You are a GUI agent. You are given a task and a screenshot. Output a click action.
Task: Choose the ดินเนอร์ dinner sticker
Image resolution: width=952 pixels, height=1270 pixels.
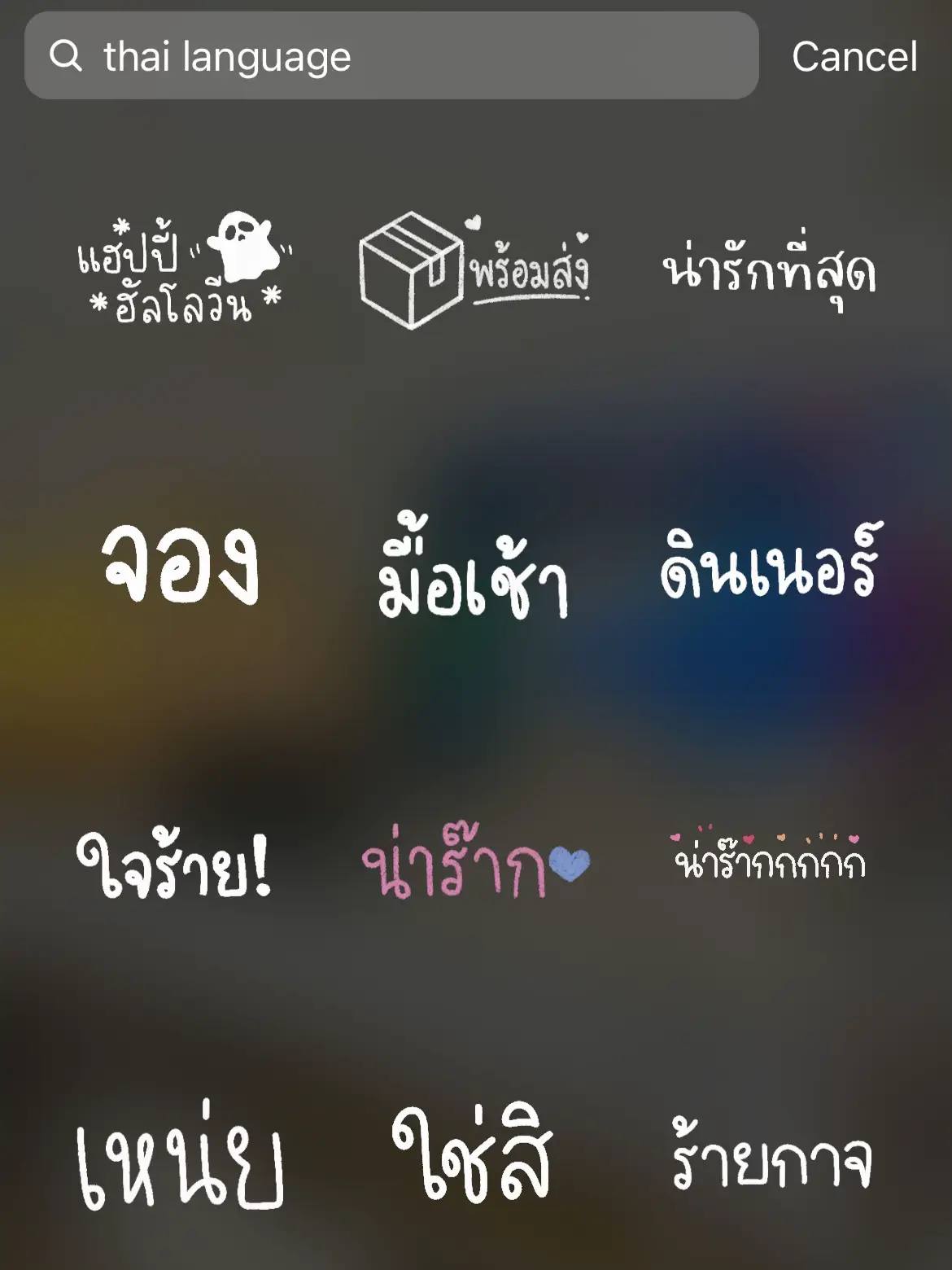769,570
